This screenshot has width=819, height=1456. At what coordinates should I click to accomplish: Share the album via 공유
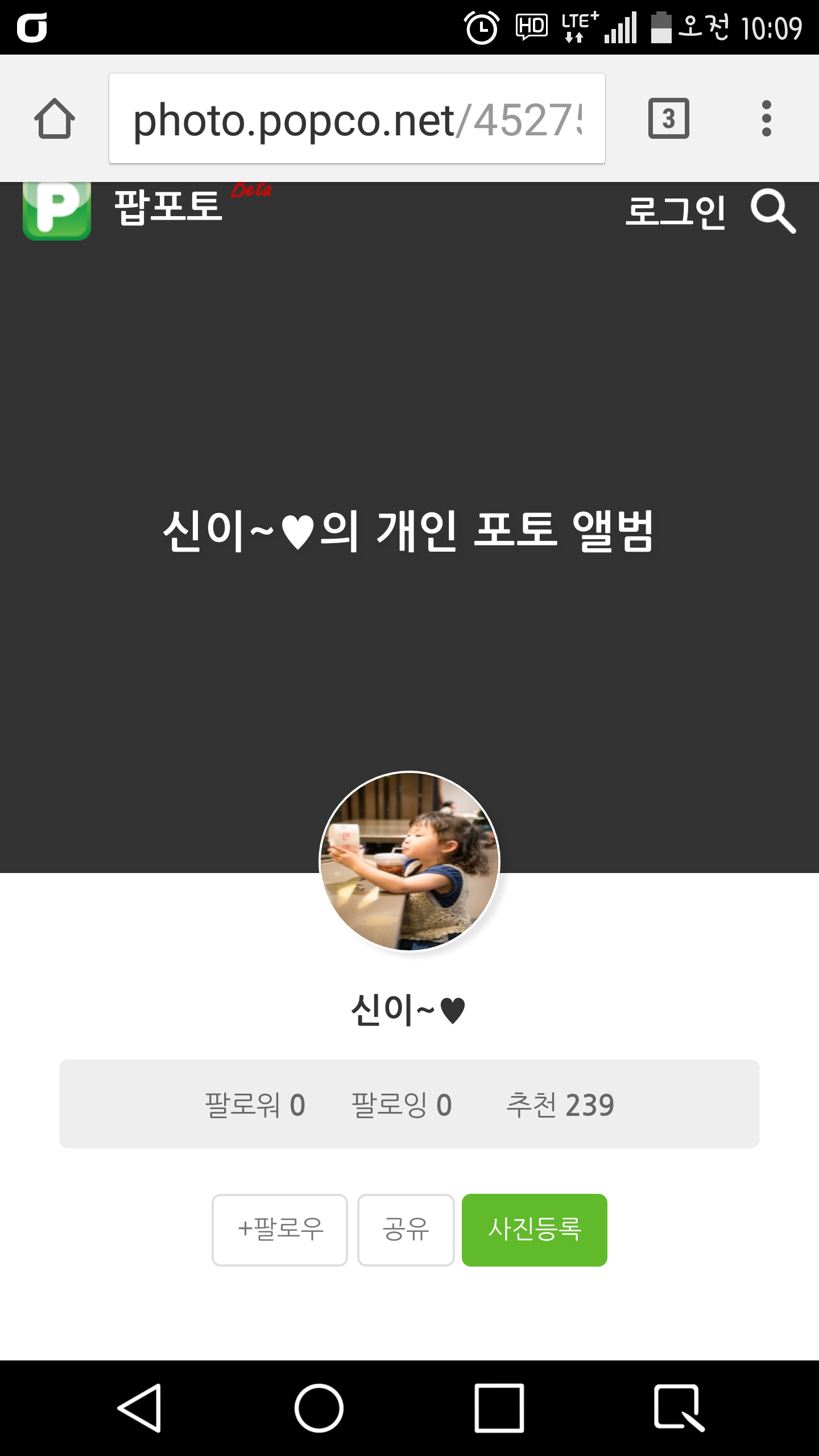coord(406,1230)
